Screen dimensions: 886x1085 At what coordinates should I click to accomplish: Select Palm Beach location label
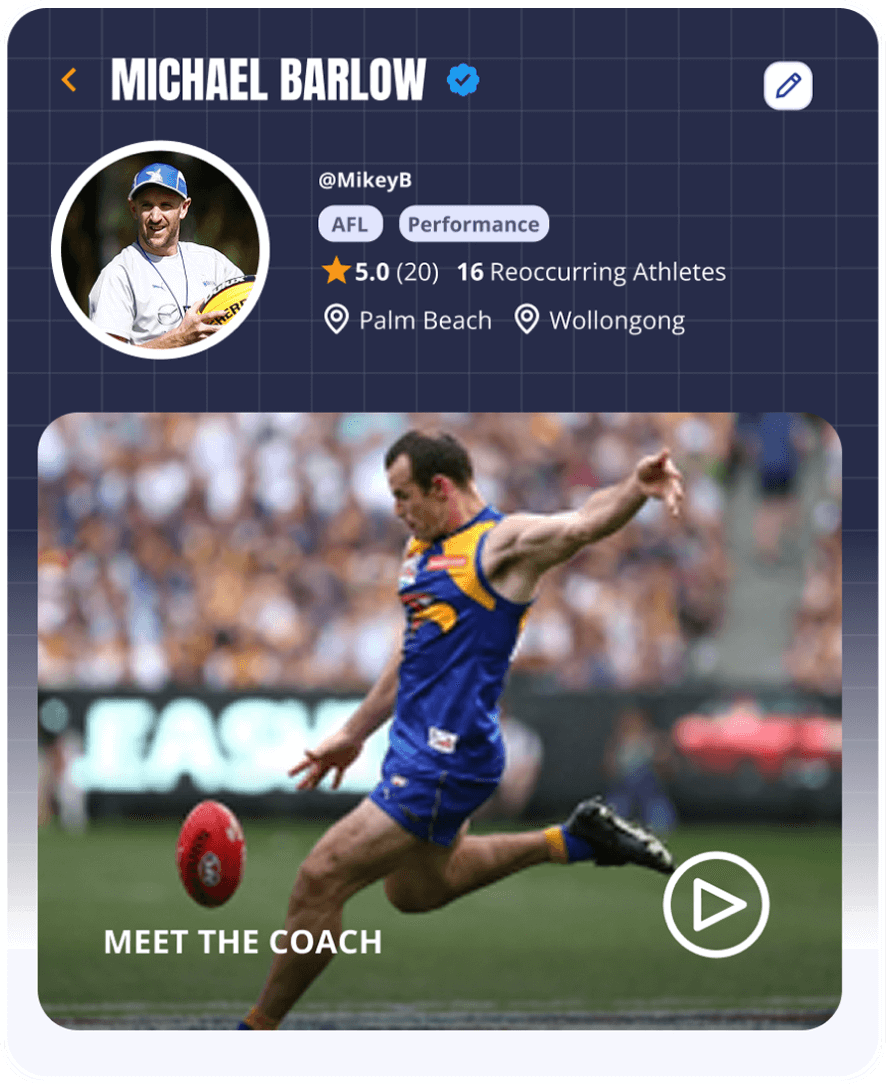click(424, 320)
